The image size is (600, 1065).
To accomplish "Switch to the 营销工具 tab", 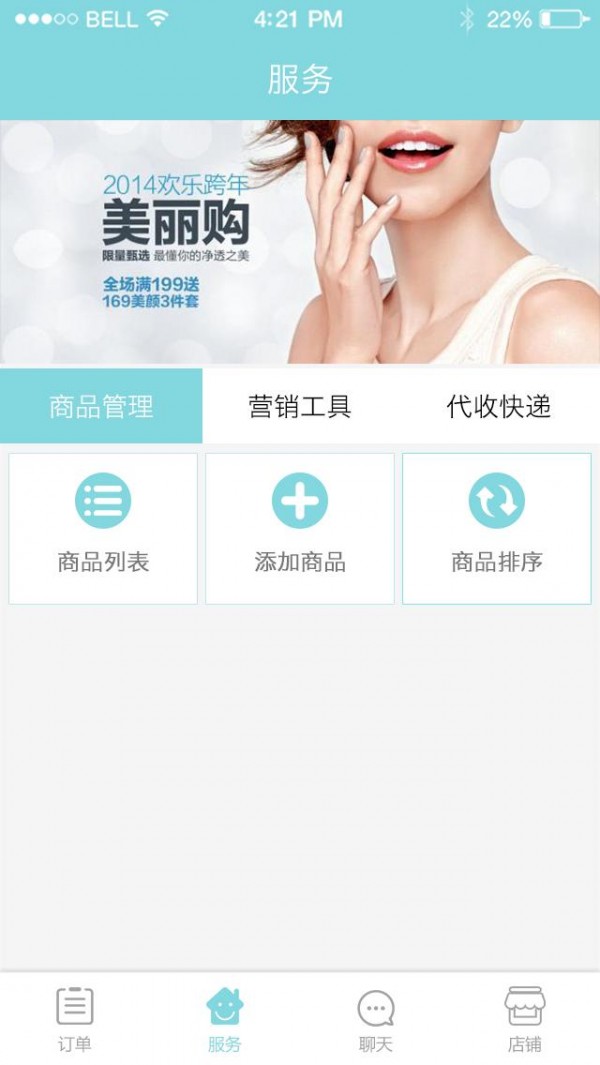I will [x=300, y=406].
